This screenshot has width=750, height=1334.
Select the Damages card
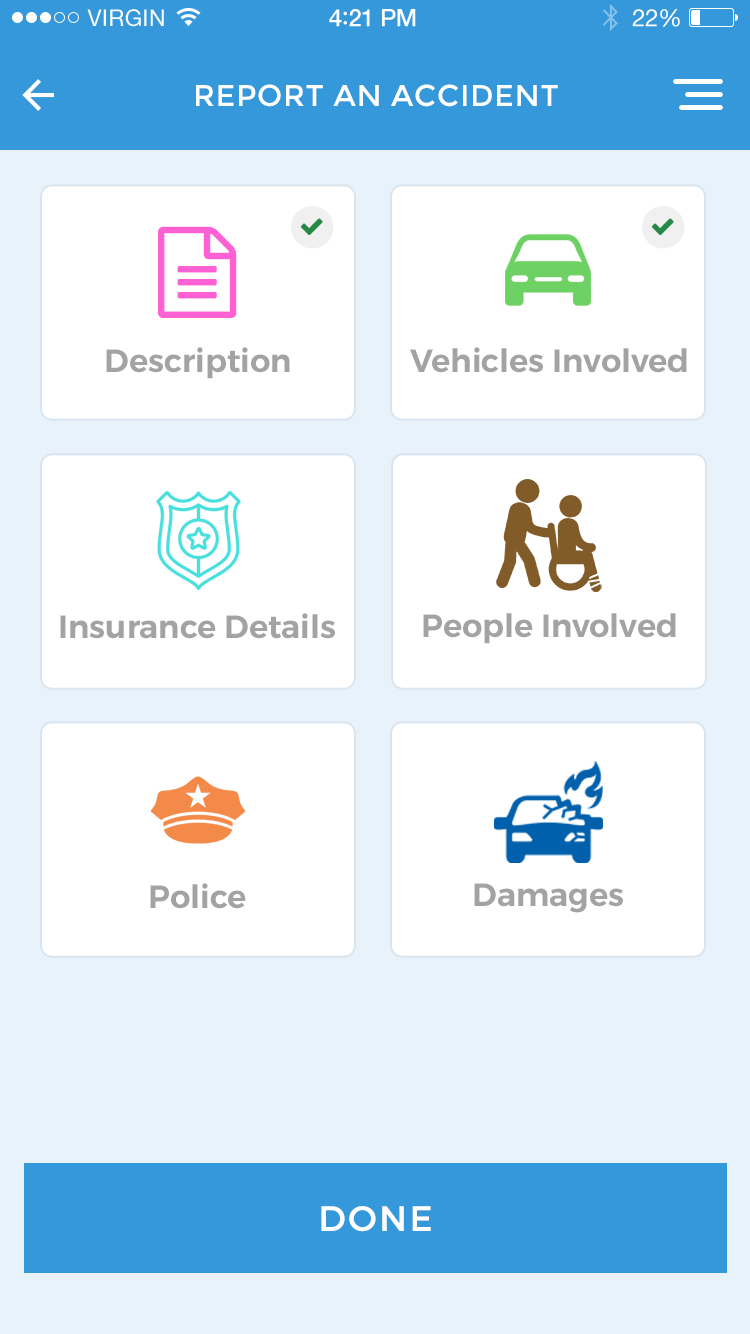tap(548, 840)
